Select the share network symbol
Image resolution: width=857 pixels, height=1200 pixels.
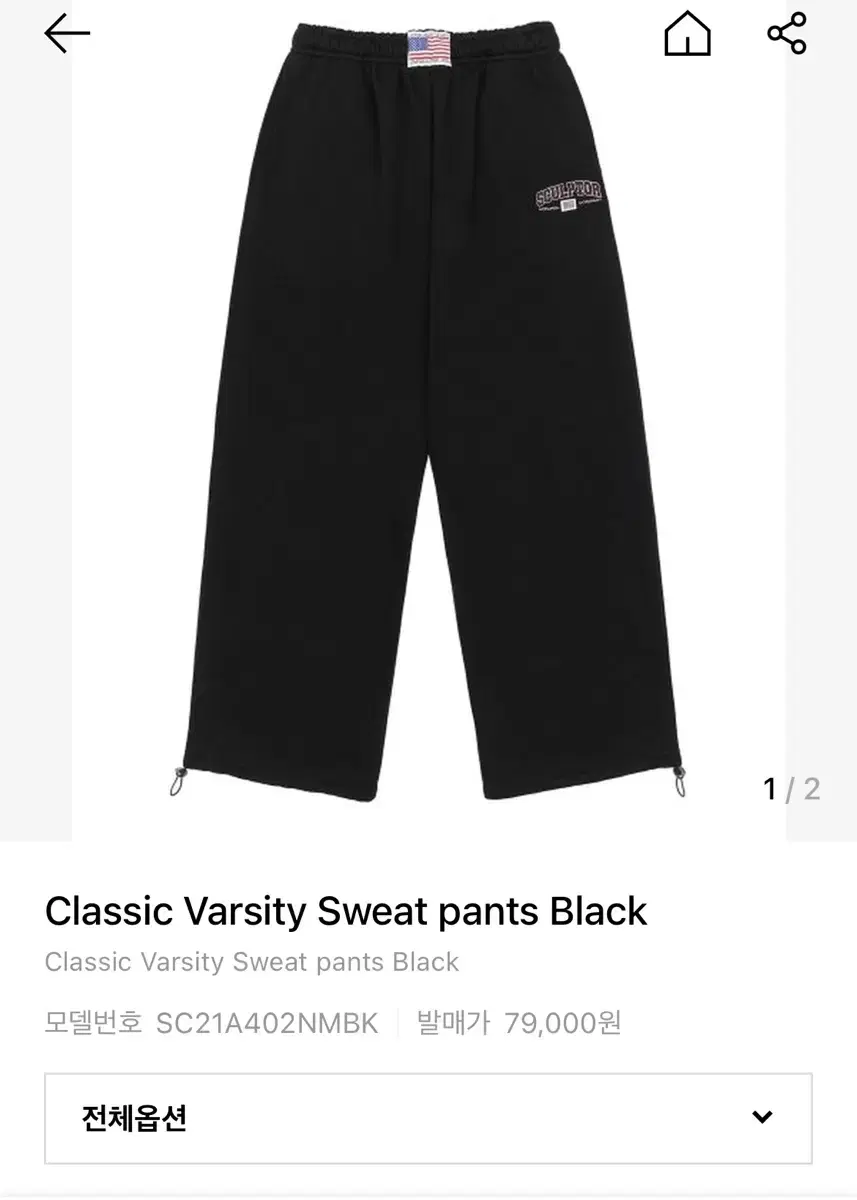(789, 33)
